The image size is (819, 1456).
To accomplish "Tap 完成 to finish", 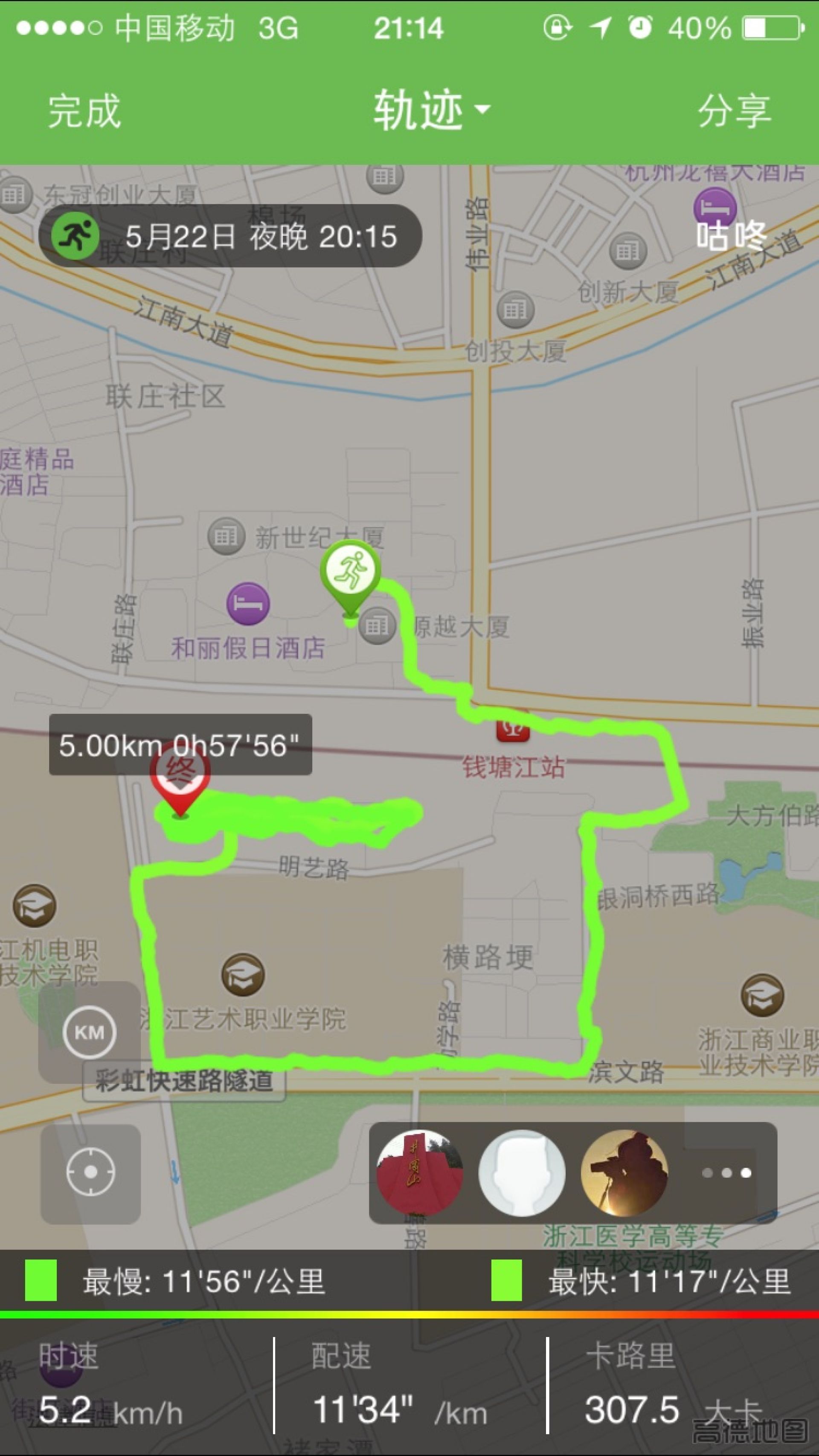I will click(x=84, y=111).
